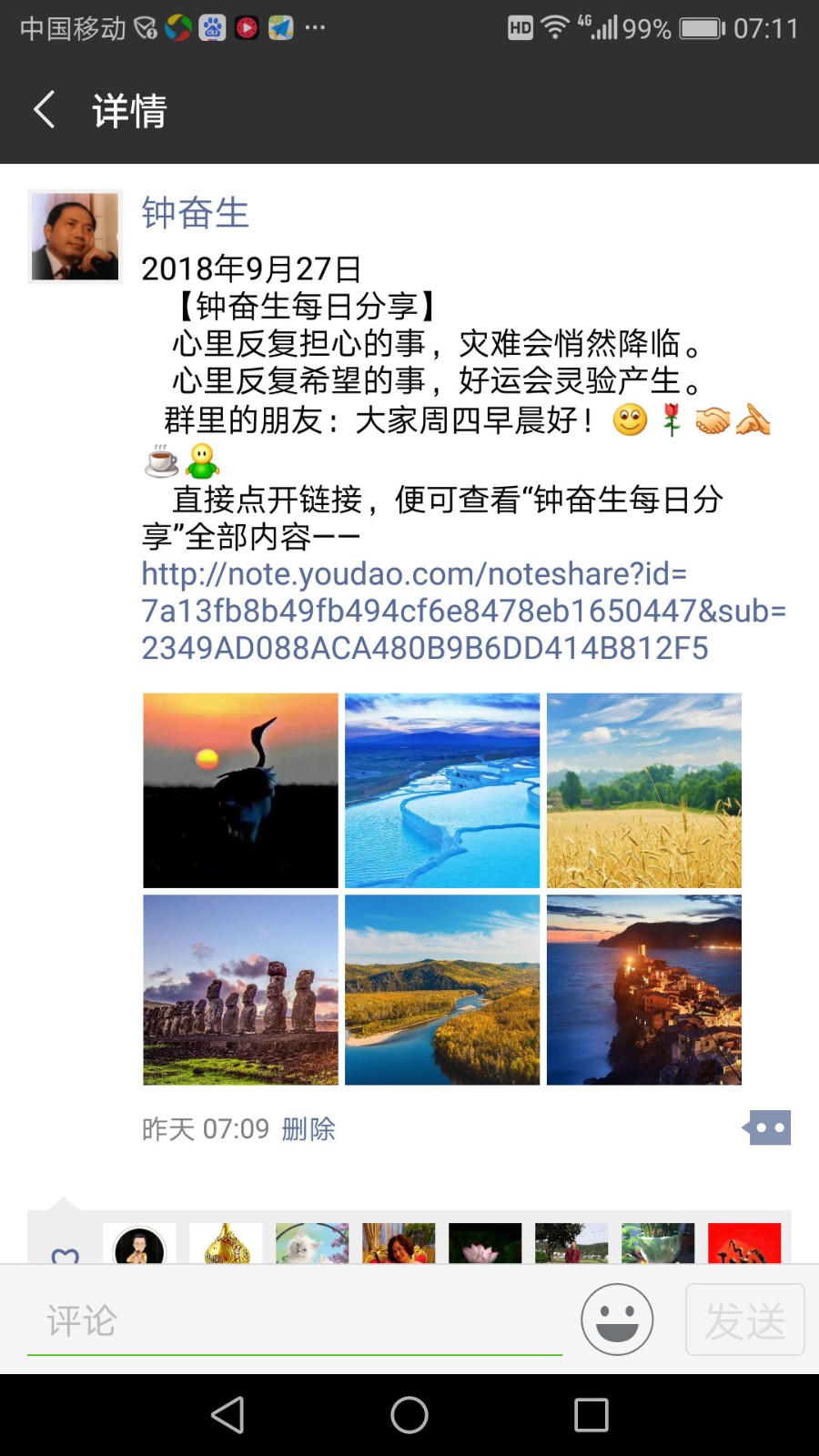
Task: View the crane at sunset photo
Action: click(240, 790)
